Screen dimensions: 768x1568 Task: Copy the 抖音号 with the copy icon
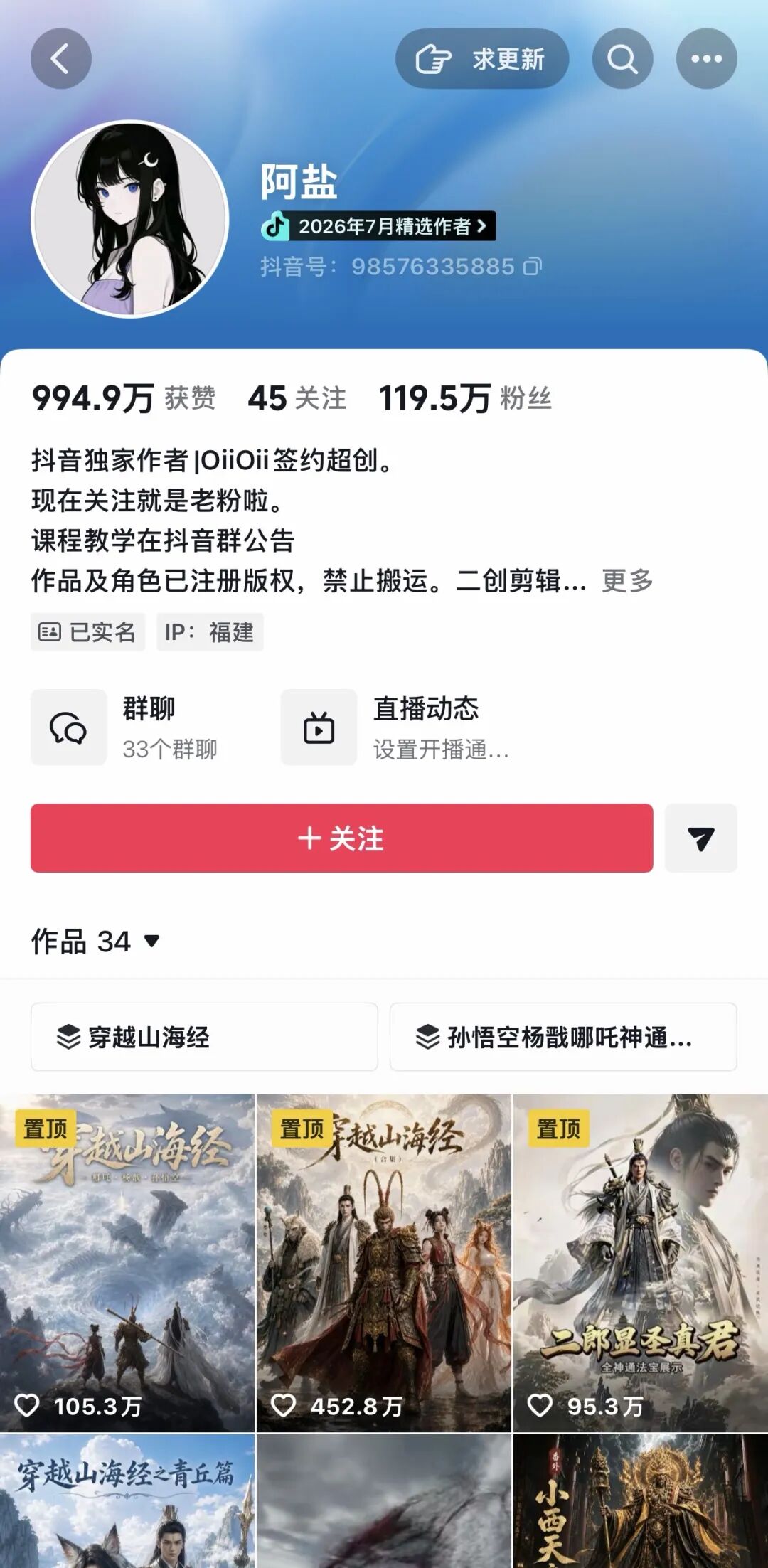tap(533, 267)
